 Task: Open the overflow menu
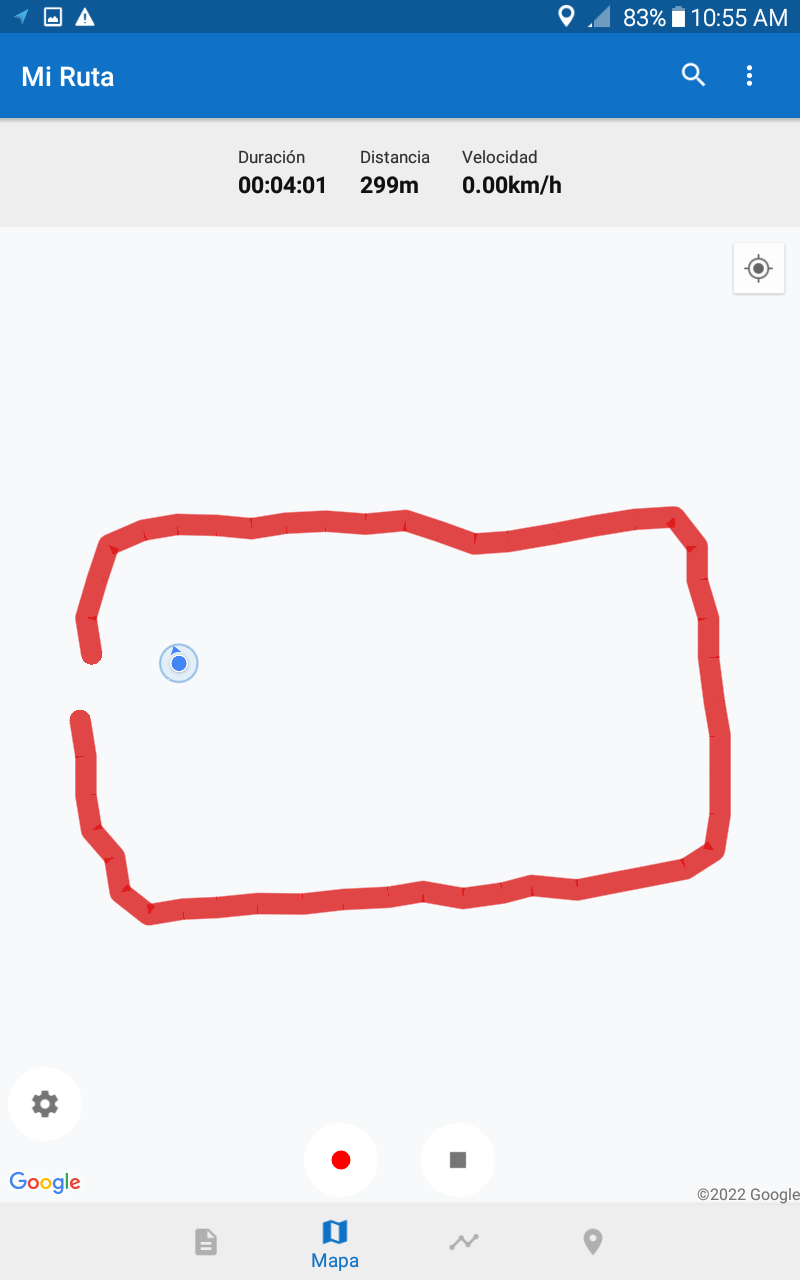click(x=749, y=75)
